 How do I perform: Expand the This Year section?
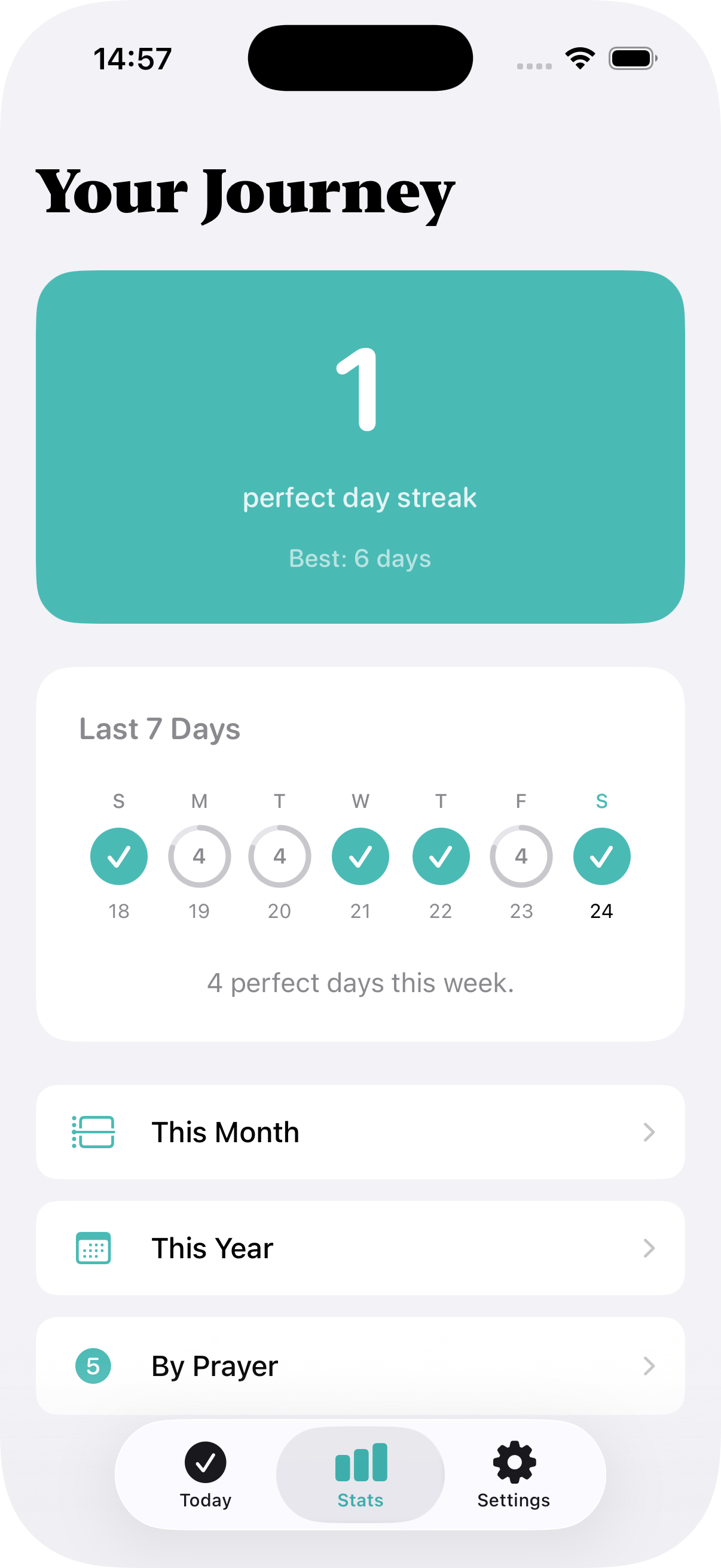click(x=360, y=1248)
